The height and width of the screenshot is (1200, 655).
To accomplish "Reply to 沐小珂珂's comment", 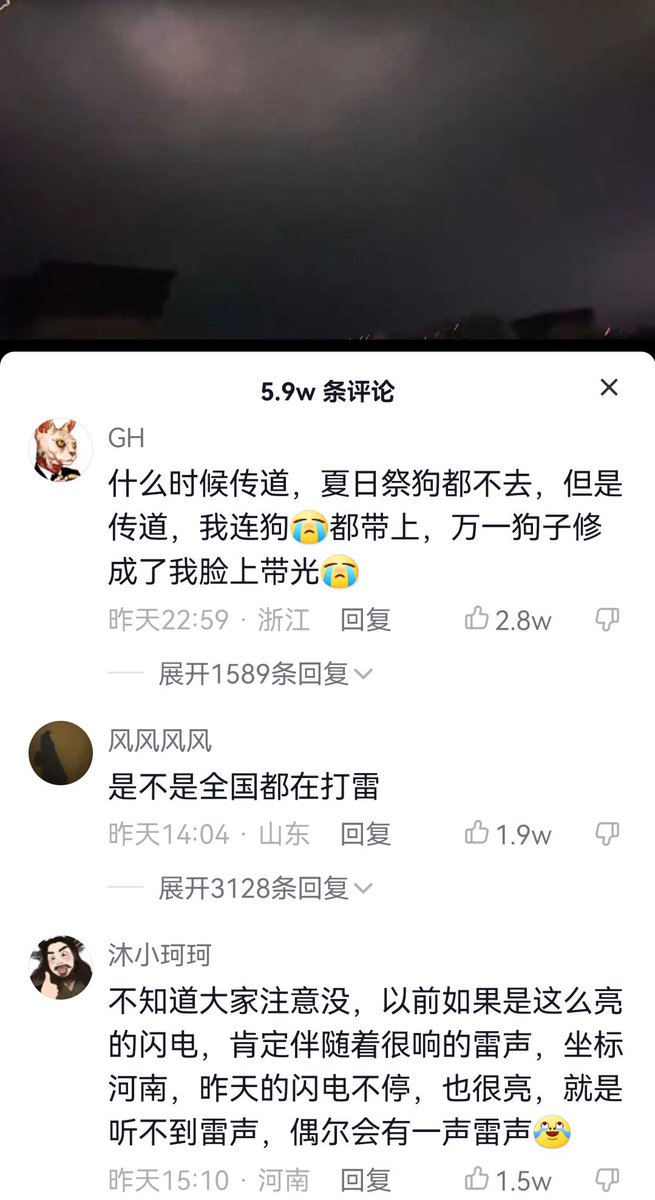I will [x=365, y=1180].
